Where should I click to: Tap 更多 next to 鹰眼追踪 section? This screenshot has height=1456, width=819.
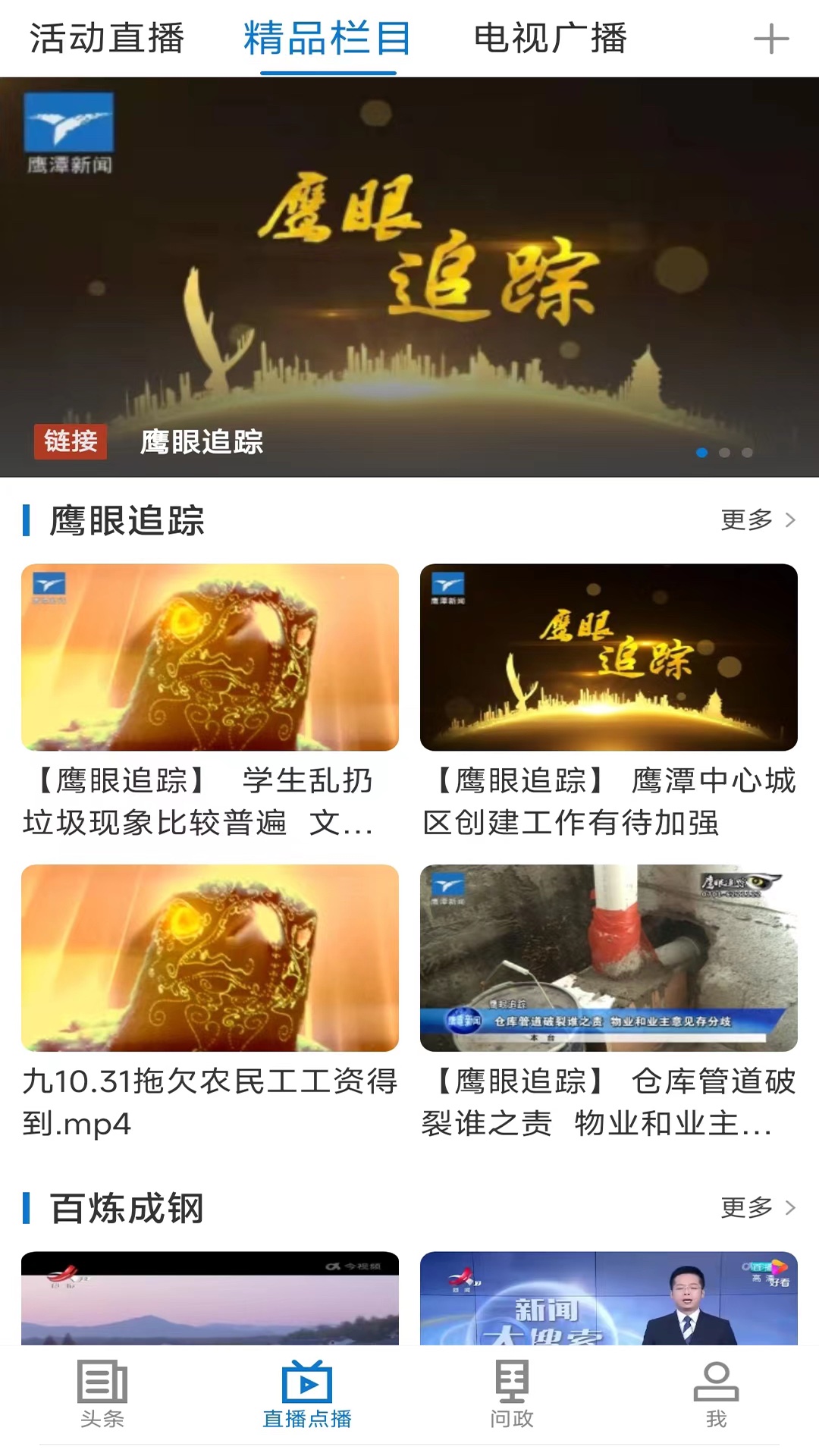pyautogui.click(x=757, y=520)
